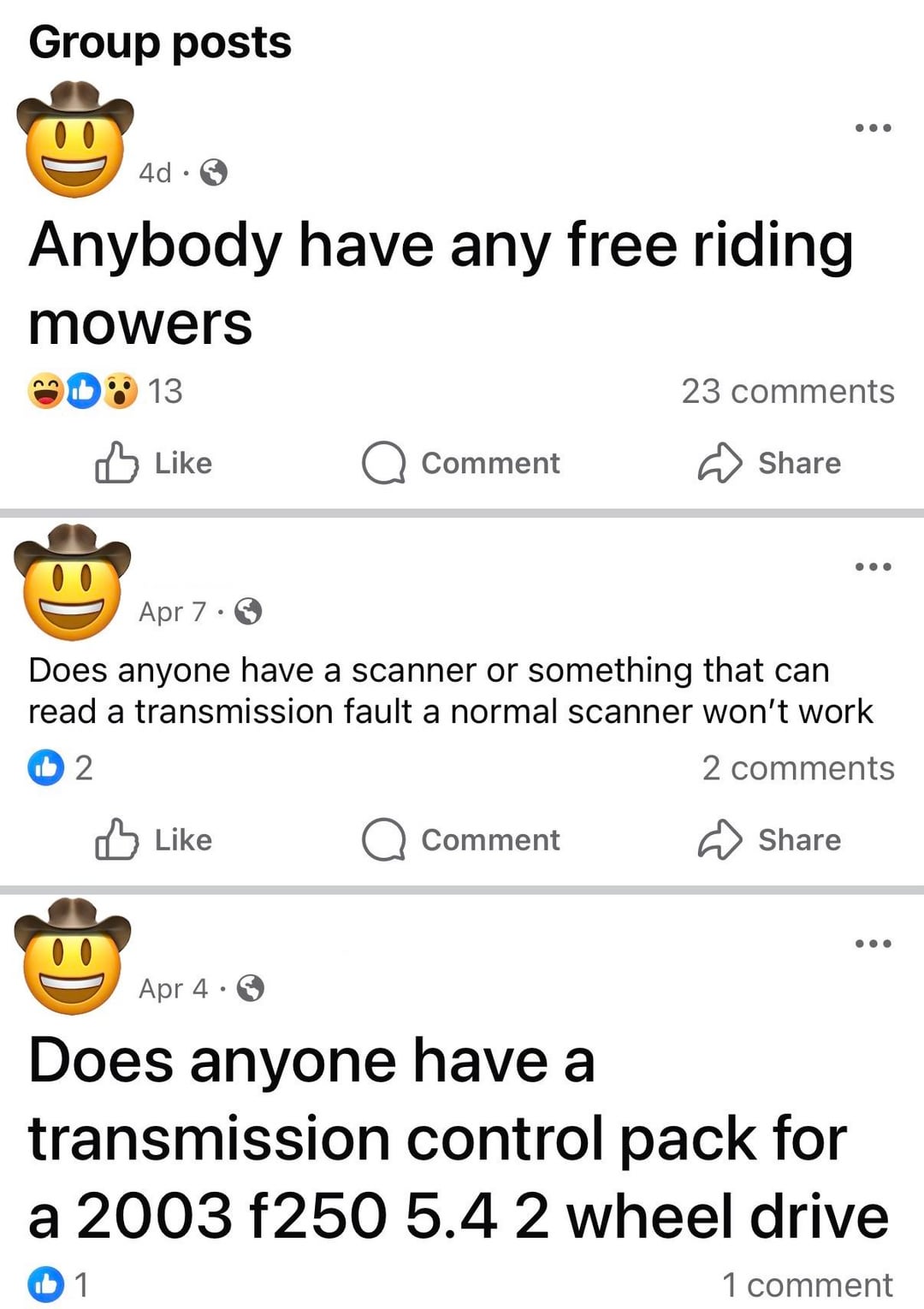Like the transmission scanner post
Screen dimensions: 924x1309
click(154, 840)
